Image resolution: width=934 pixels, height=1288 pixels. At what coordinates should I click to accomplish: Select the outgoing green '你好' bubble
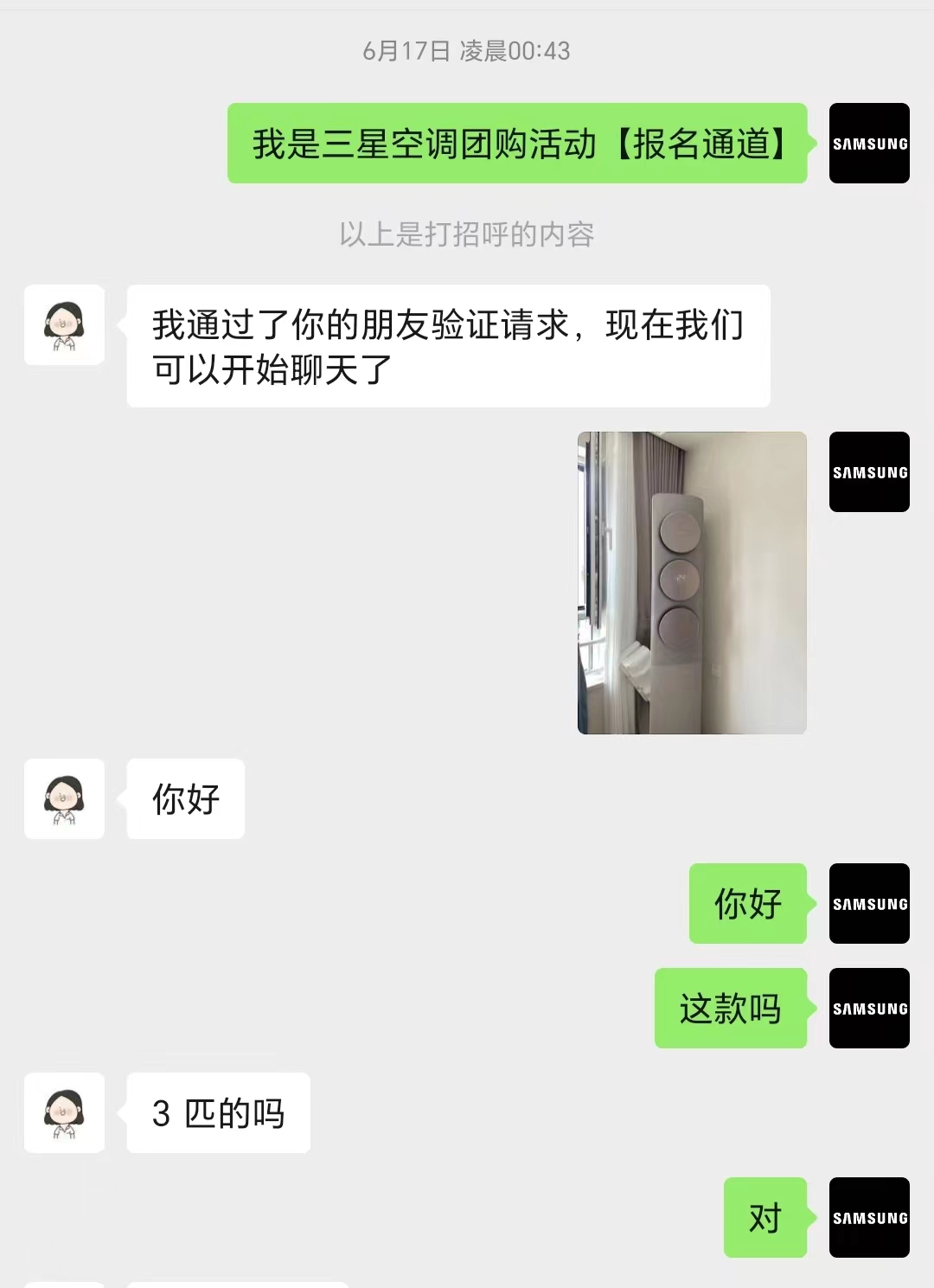pyautogui.click(x=746, y=904)
